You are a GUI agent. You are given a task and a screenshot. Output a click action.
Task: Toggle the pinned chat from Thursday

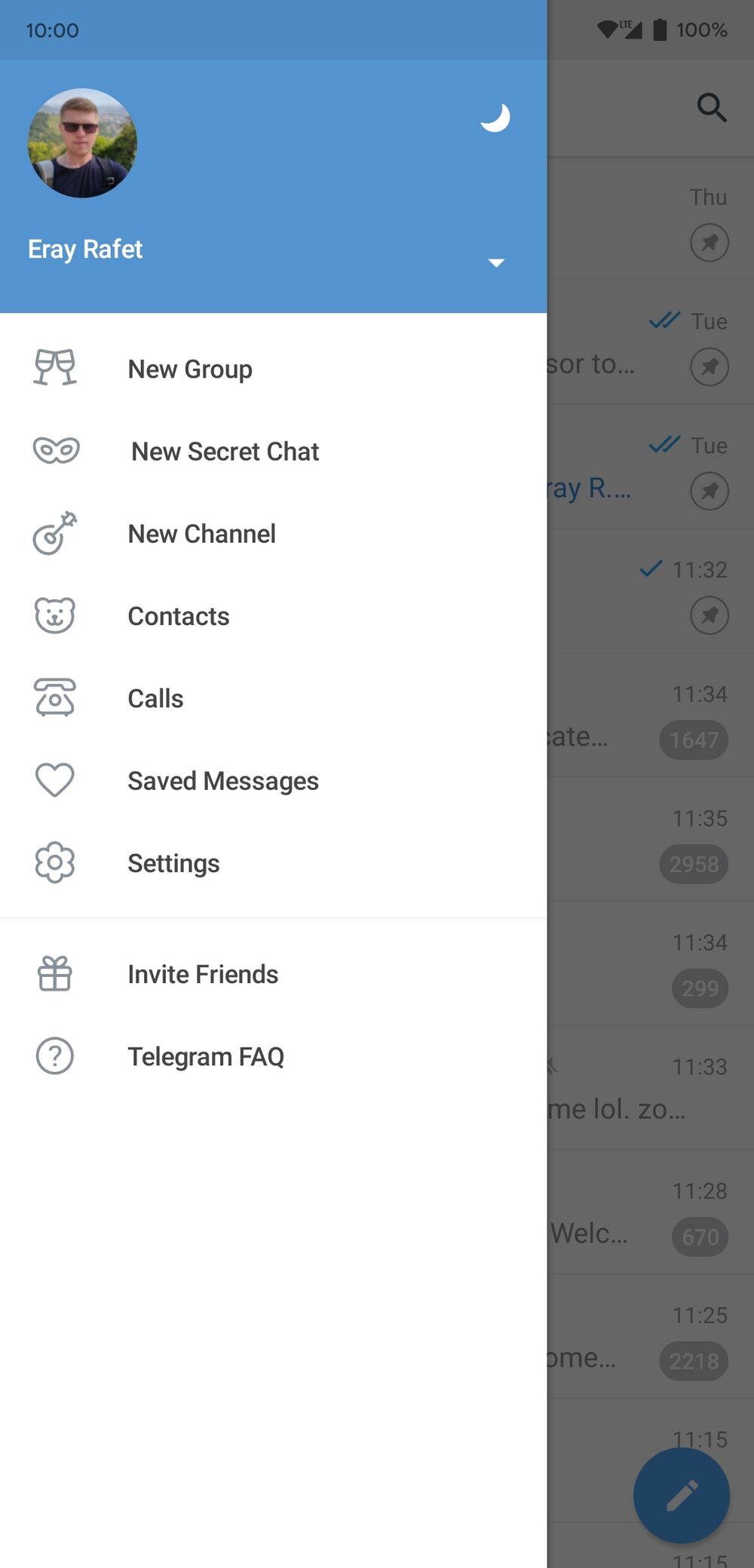(x=709, y=243)
